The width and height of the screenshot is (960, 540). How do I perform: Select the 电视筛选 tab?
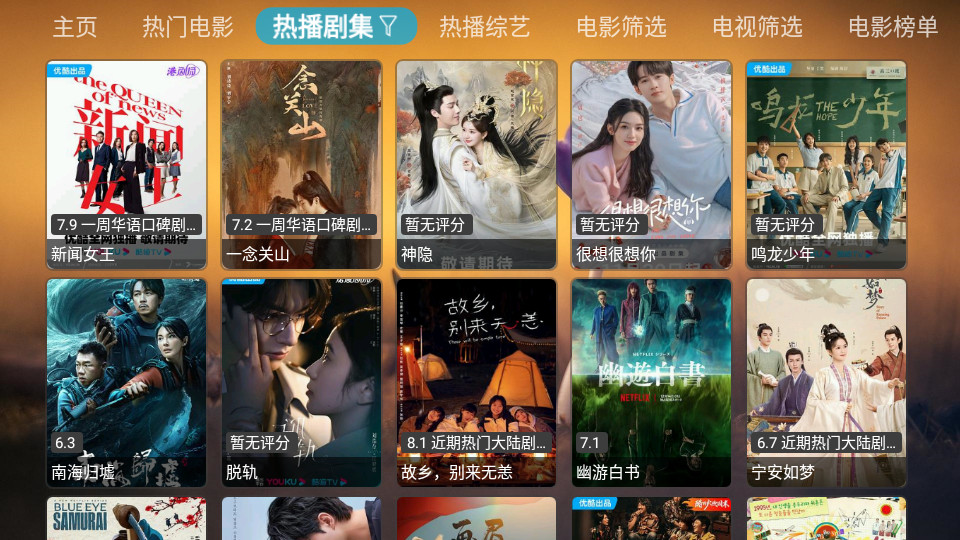tap(758, 26)
